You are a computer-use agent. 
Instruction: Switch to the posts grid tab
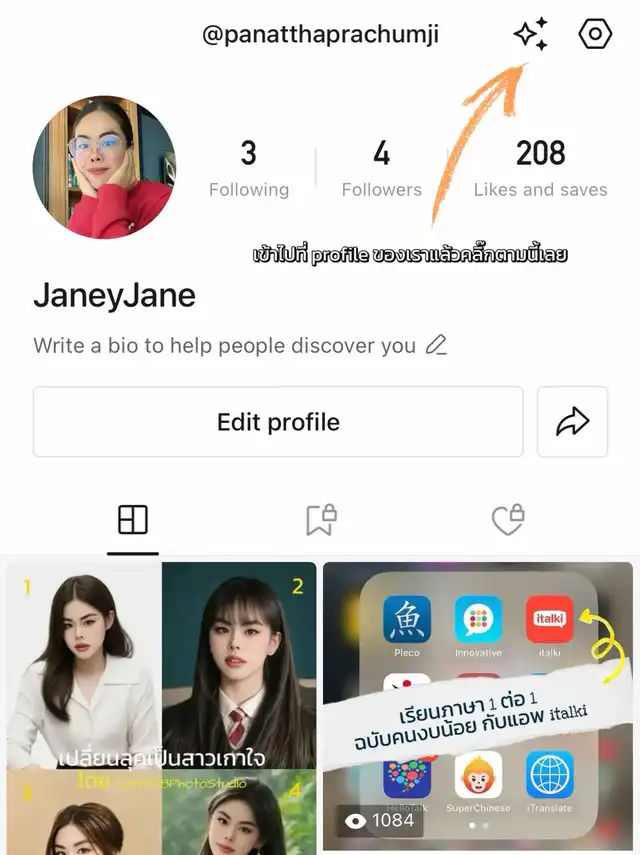click(133, 520)
